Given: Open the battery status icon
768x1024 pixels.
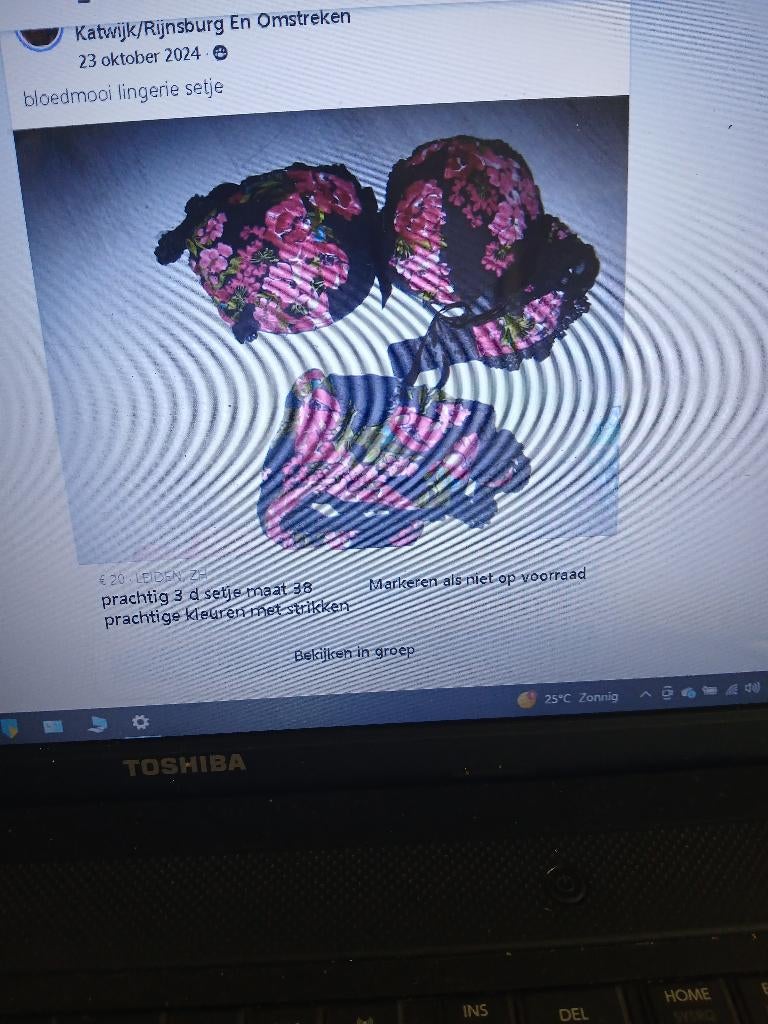Looking at the screenshot, I should click(711, 690).
